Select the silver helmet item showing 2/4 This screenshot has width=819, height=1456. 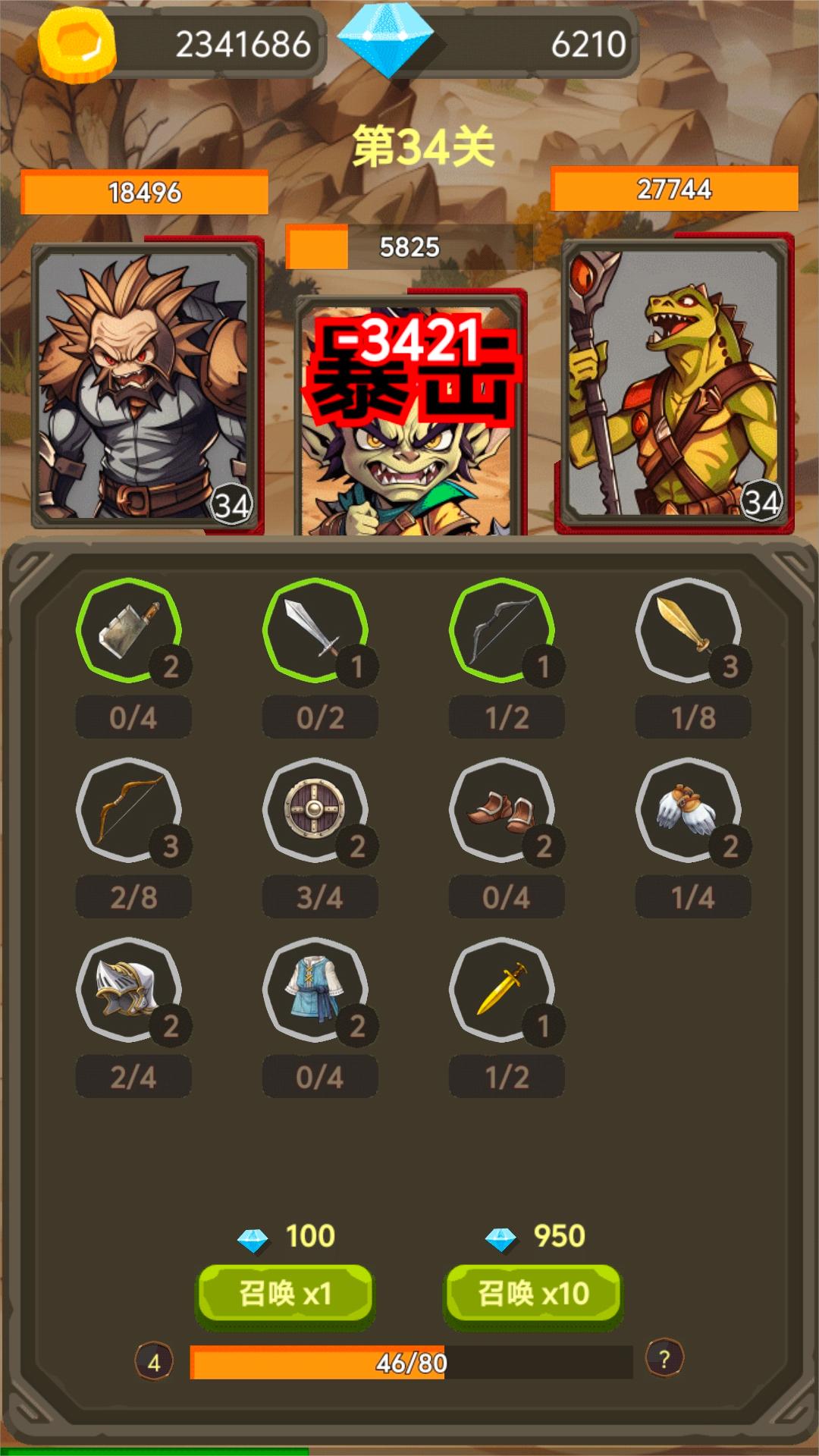(129, 990)
